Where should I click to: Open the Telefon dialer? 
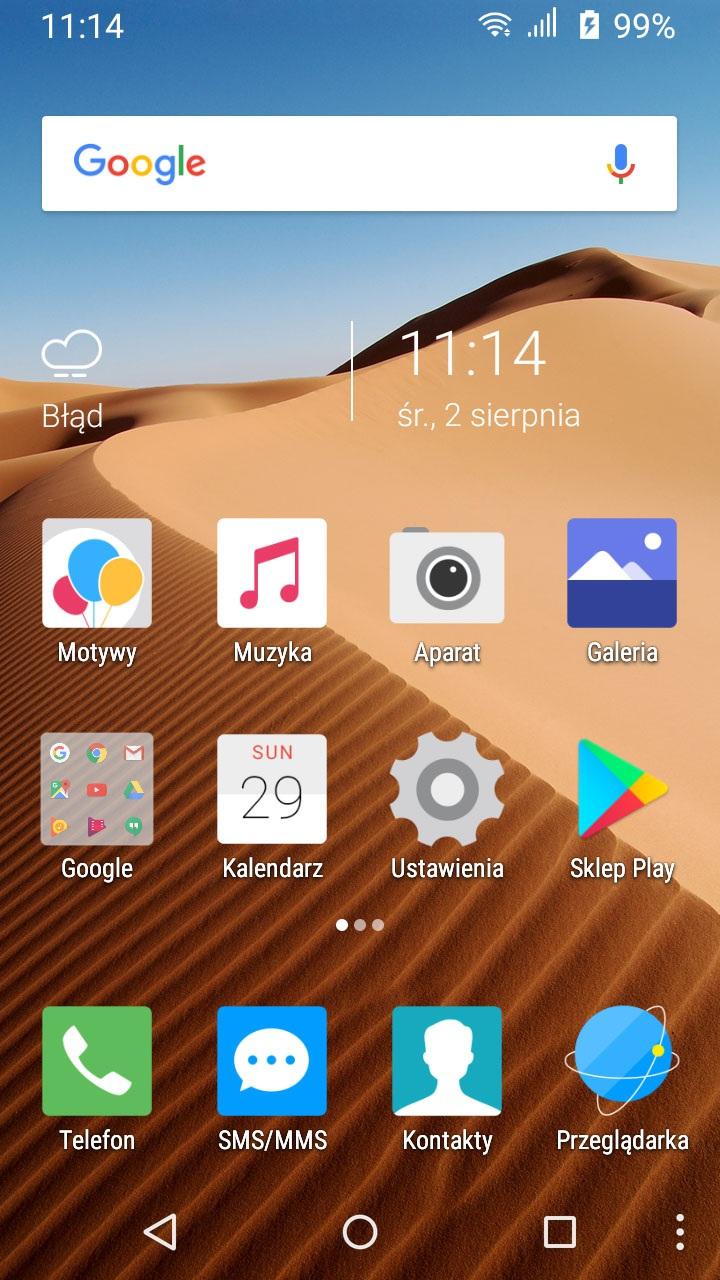(x=97, y=1061)
